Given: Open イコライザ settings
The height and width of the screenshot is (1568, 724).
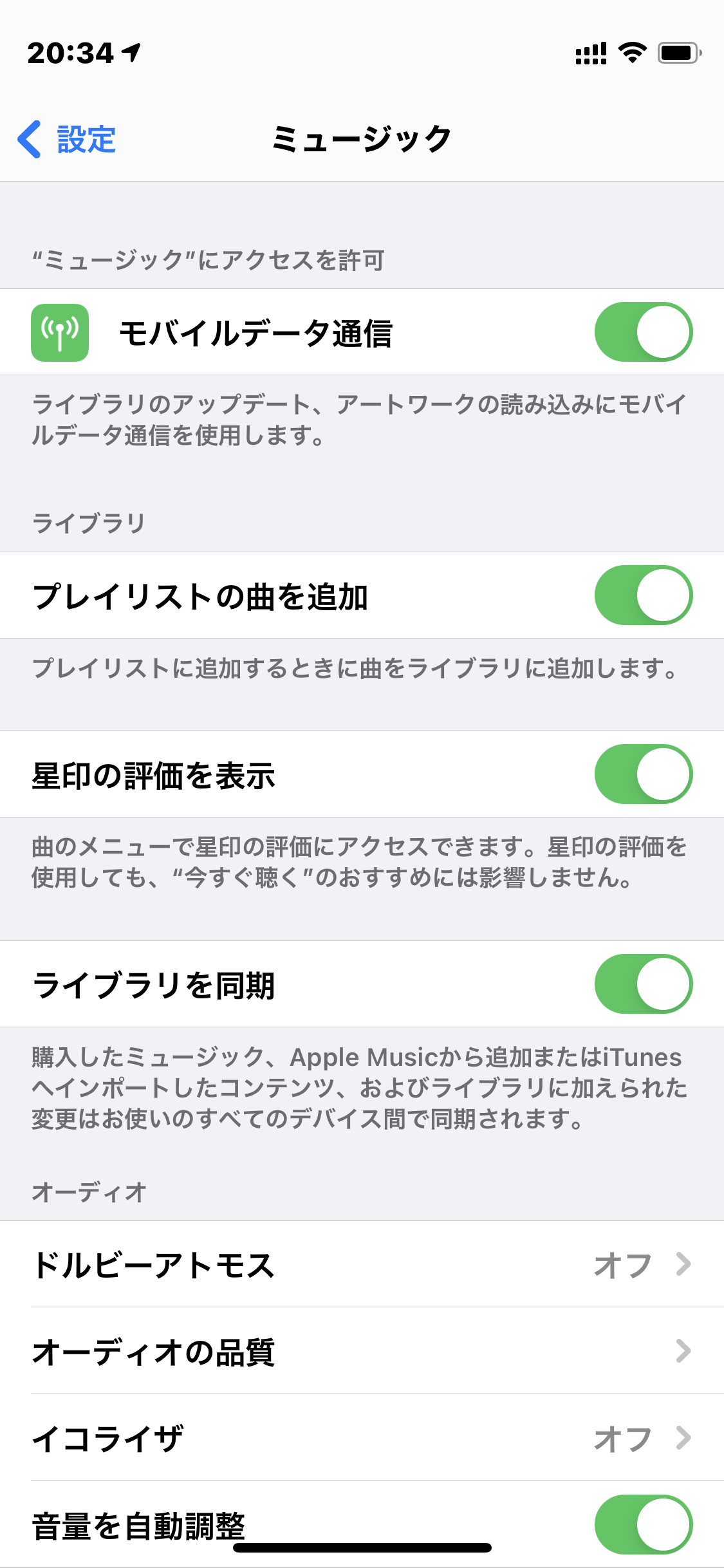Looking at the screenshot, I should [362, 1438].
